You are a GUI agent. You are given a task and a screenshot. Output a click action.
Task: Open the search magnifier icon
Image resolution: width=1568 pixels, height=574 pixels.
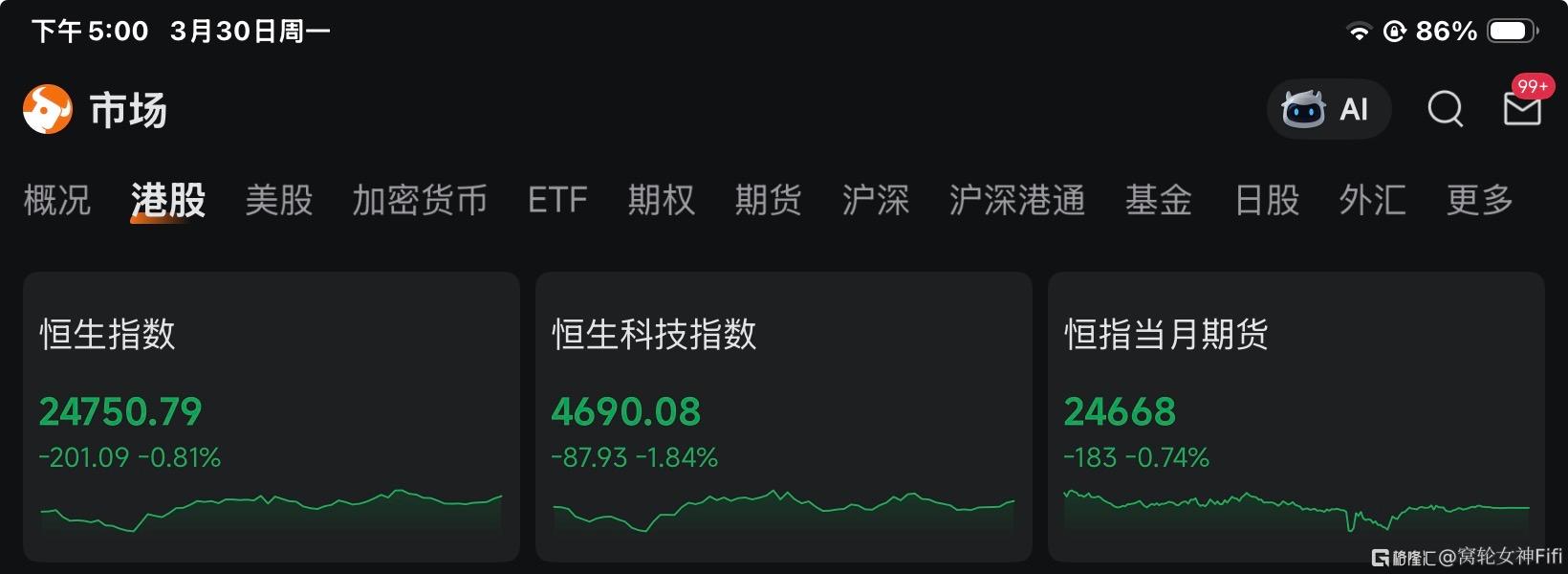click(1445, 109)
